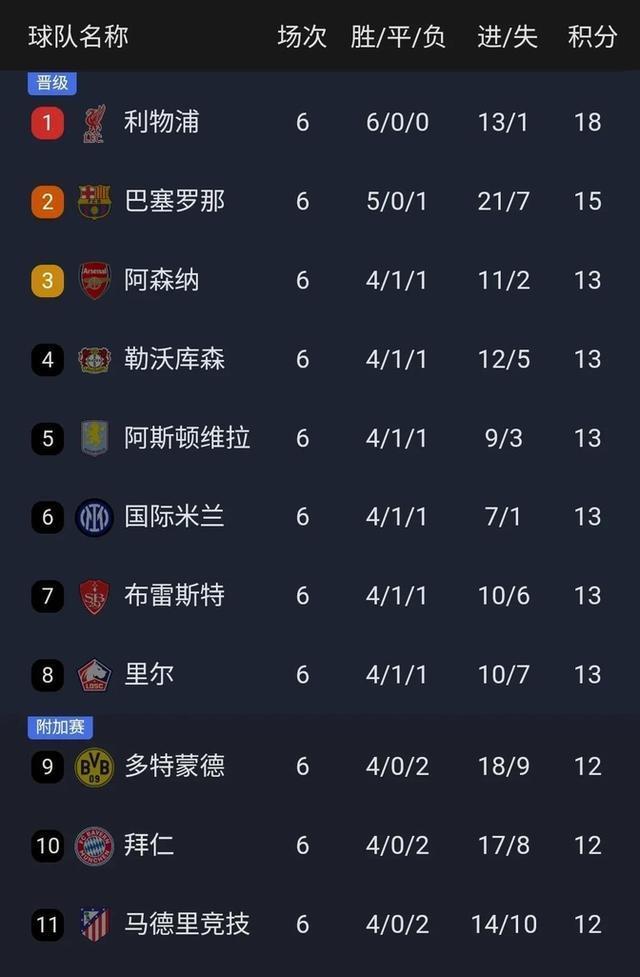The width and height of the screenshot is (640, 977).
Task: View the 拜仁 team page
Action: click(x=149, y=846)
